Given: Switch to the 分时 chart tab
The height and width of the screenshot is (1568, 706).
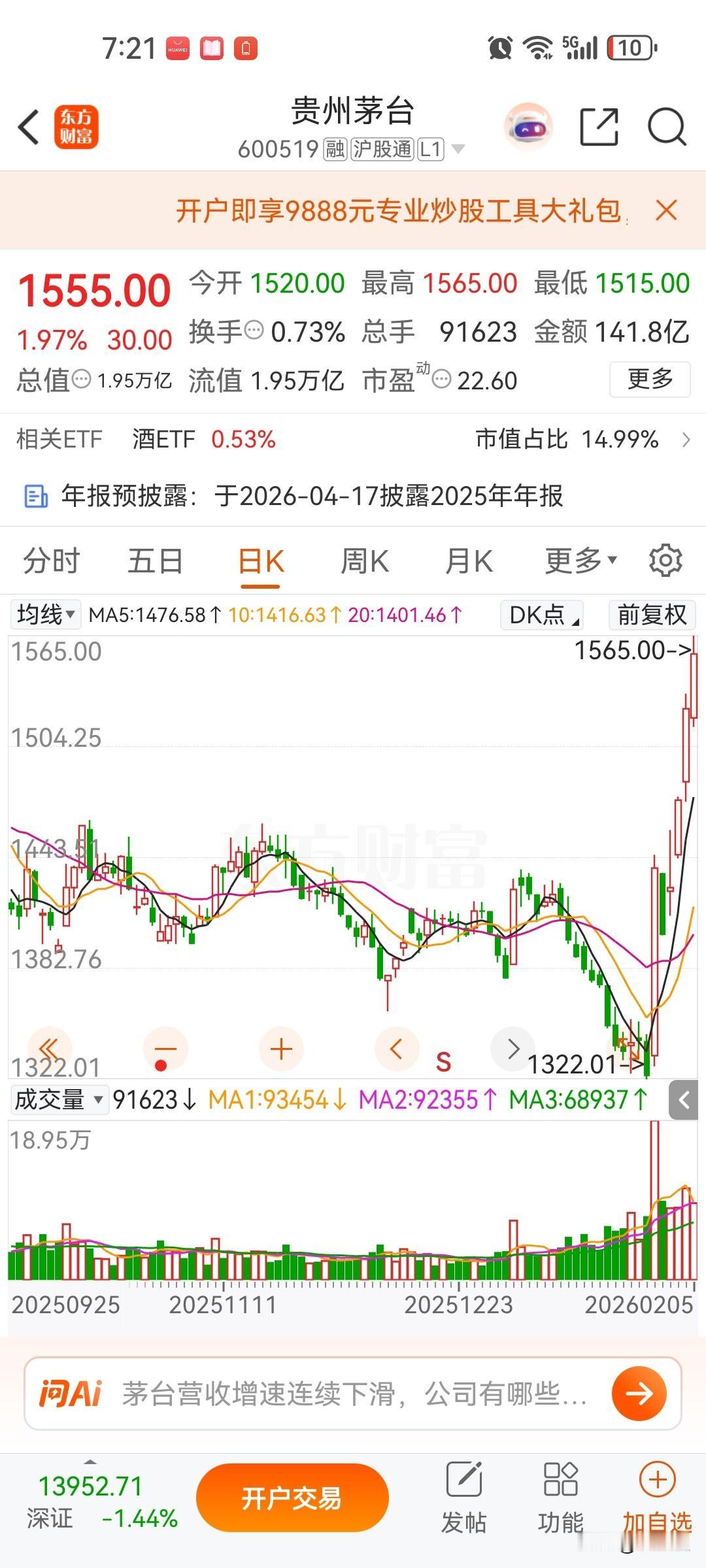Looking at the screenshot, I should (x=50, y=560).
